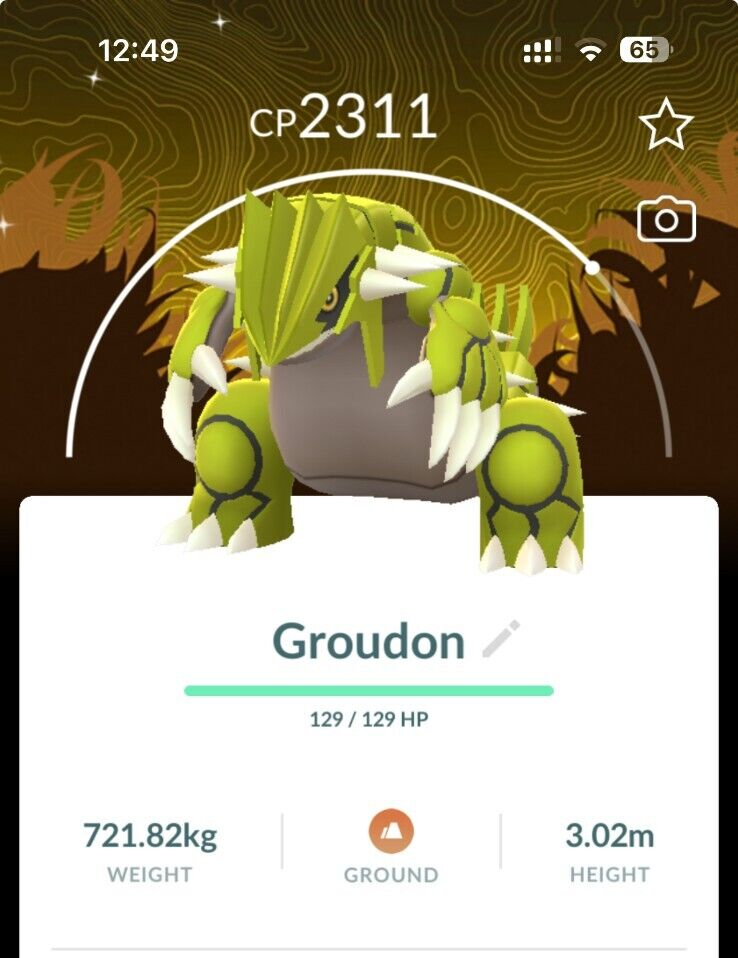The width and height of the screenshot is (738, 958).
Task: Open the camera to photograph Groudon
Action: (x=666, y=220)
